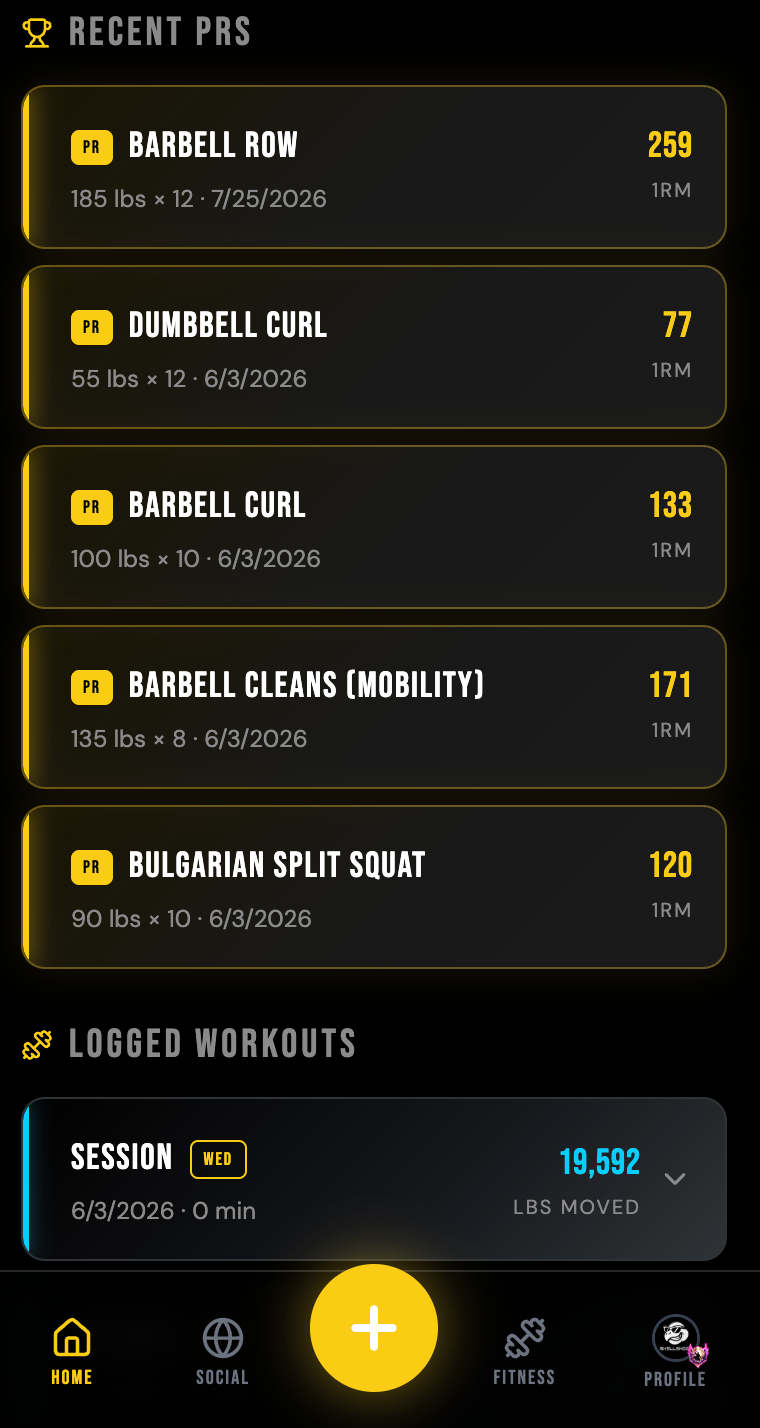Screen dimensions: 760x1428
Task: Open the Profile tab
Action: point(675,1351)
